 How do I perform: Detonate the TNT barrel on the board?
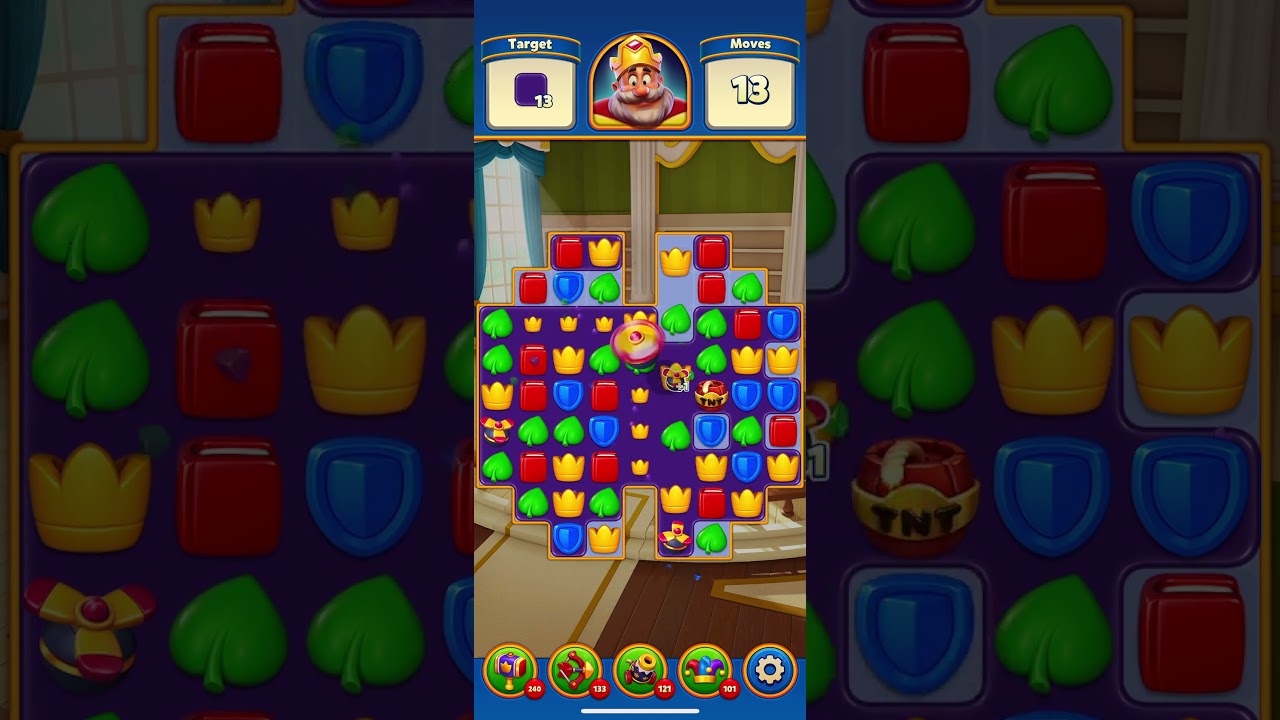click(x=711, y=395)
